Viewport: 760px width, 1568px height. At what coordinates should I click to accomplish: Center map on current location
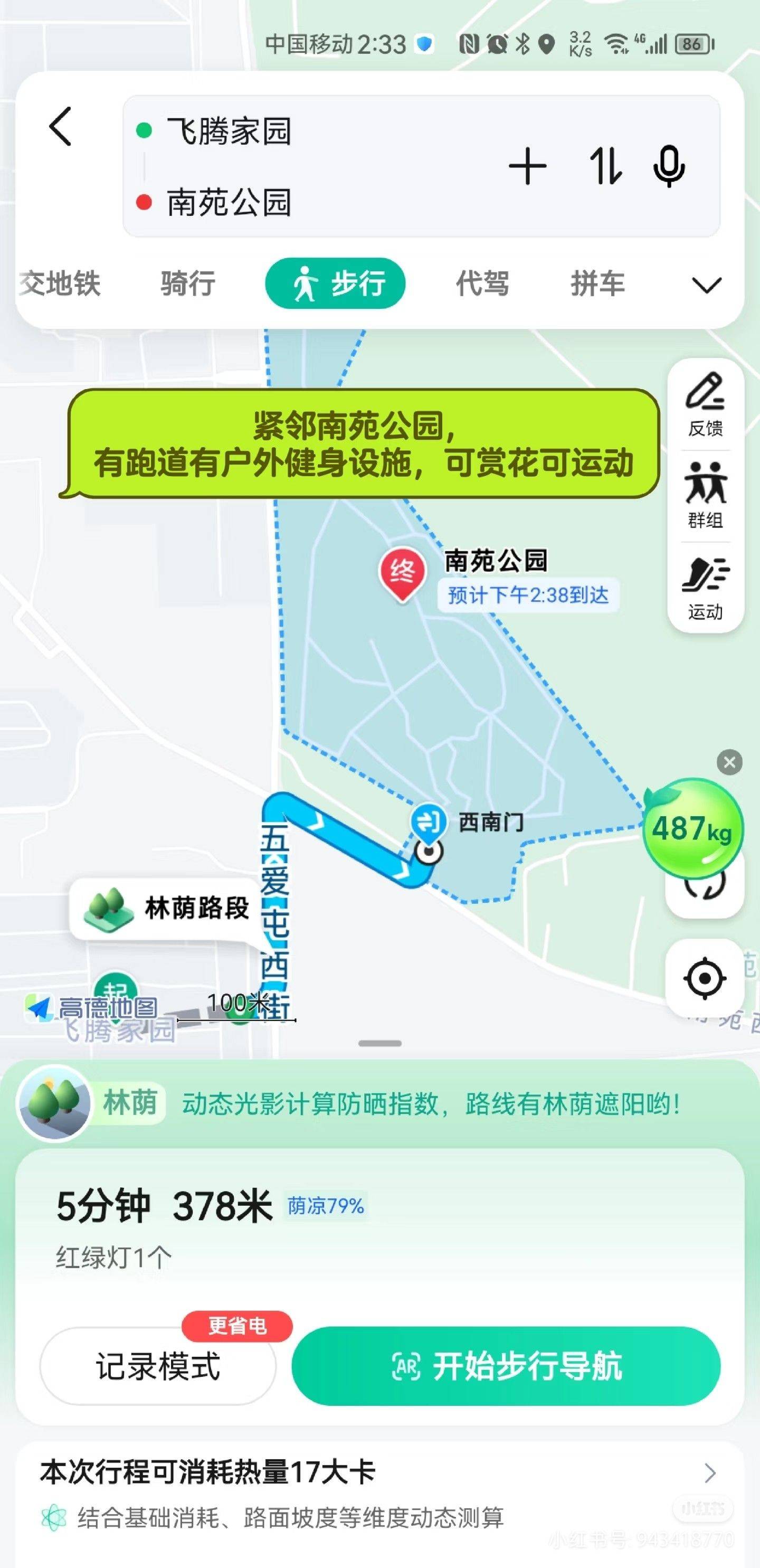click(705, 978)
